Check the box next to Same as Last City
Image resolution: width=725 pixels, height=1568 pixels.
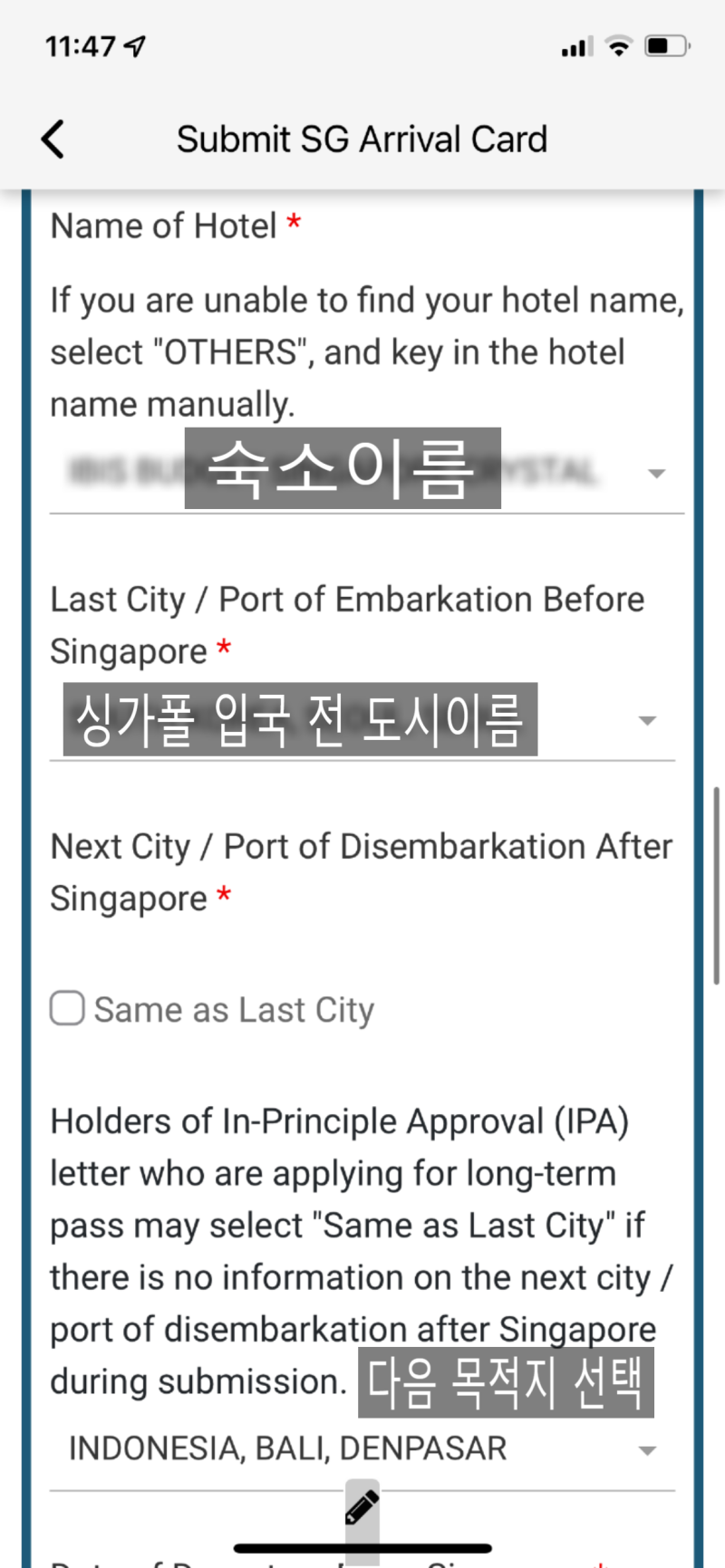(67, 1008)
